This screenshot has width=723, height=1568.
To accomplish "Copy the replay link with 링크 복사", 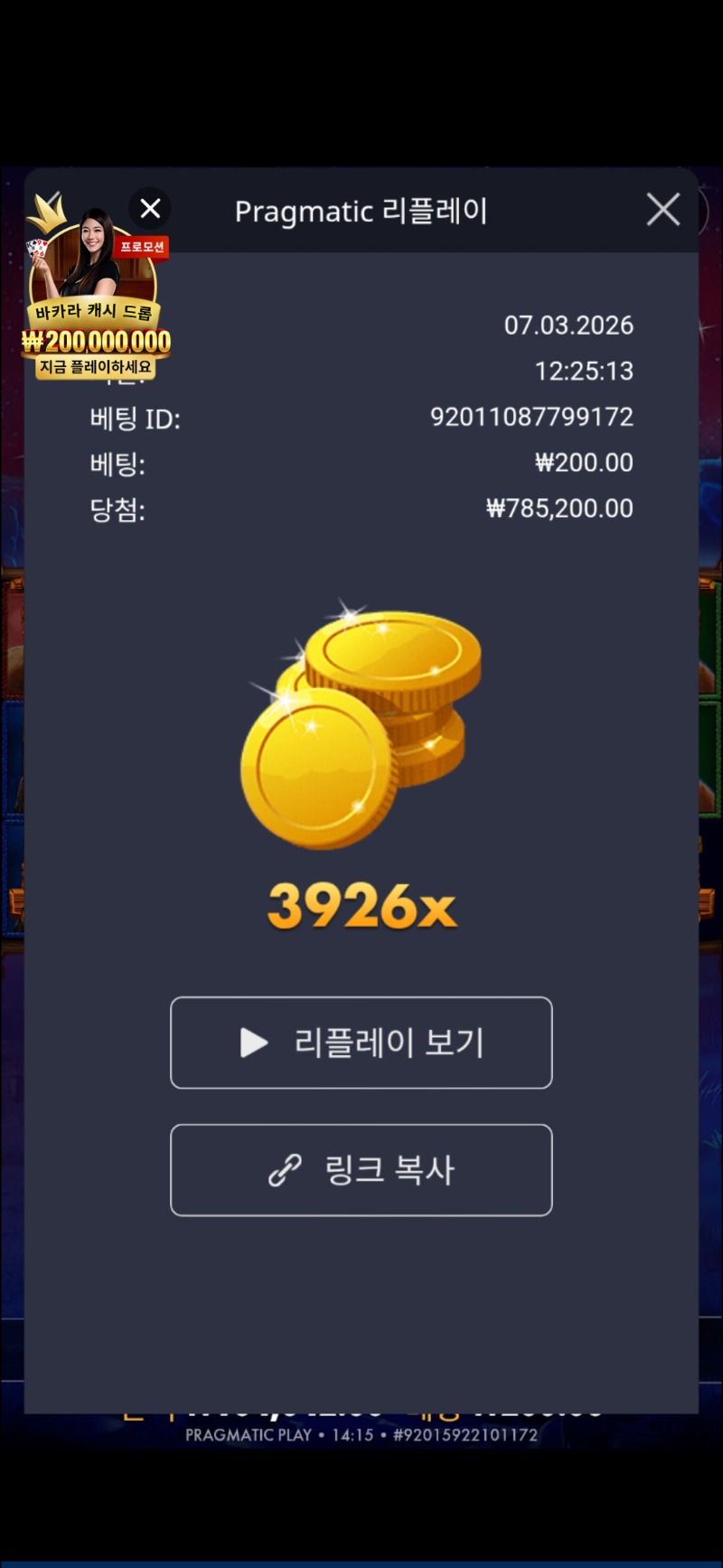I will tap(361, 1170).
